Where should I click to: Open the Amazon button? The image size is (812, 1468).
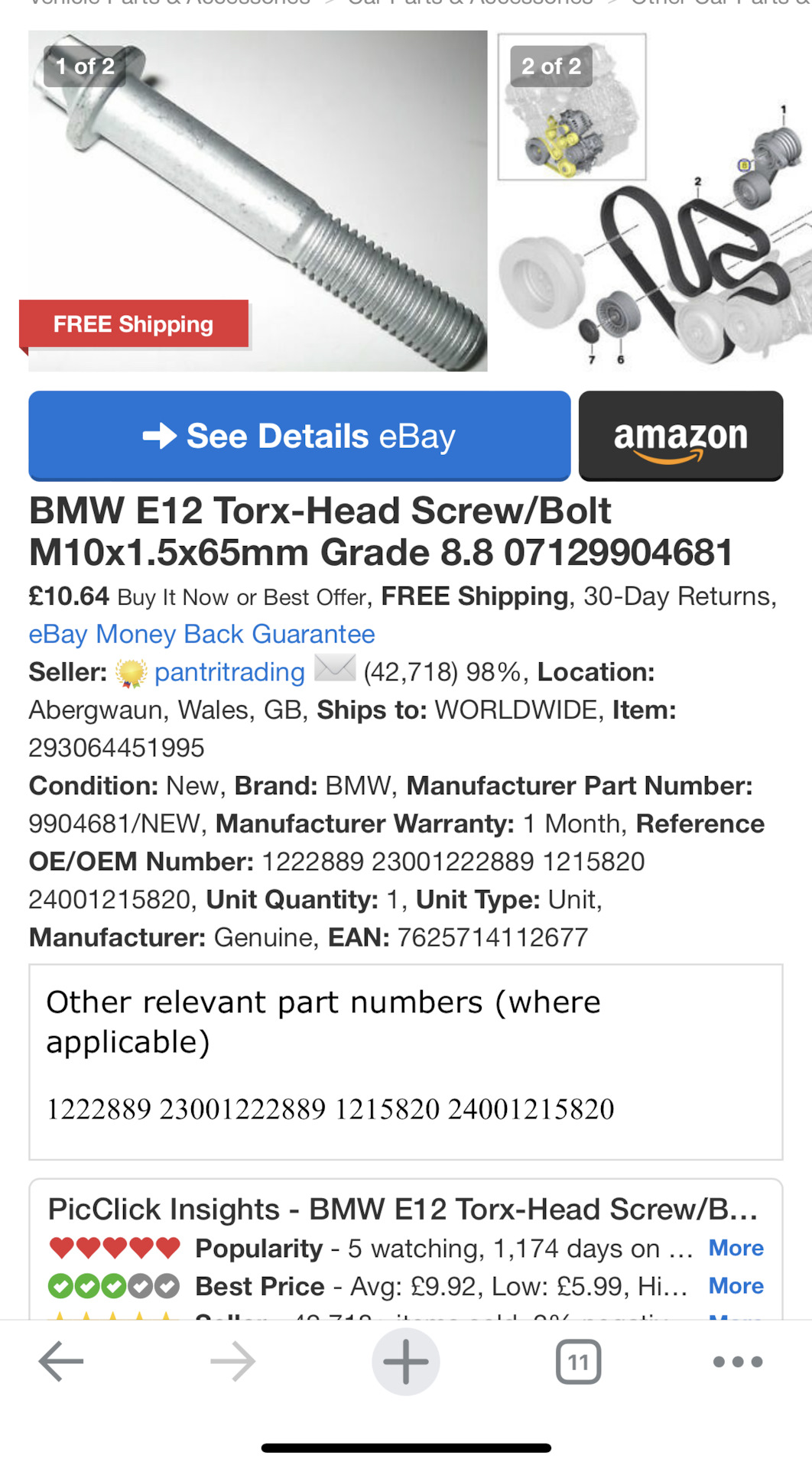tap(680, 436)
